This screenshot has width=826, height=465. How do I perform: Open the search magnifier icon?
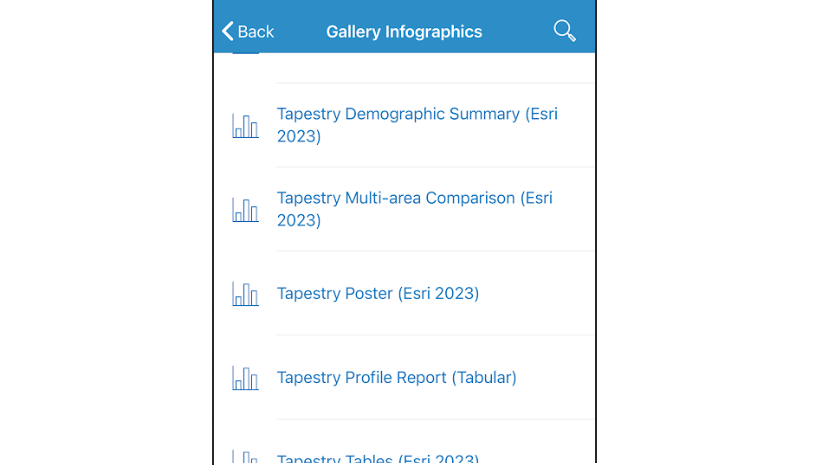[x=564, y=31]
